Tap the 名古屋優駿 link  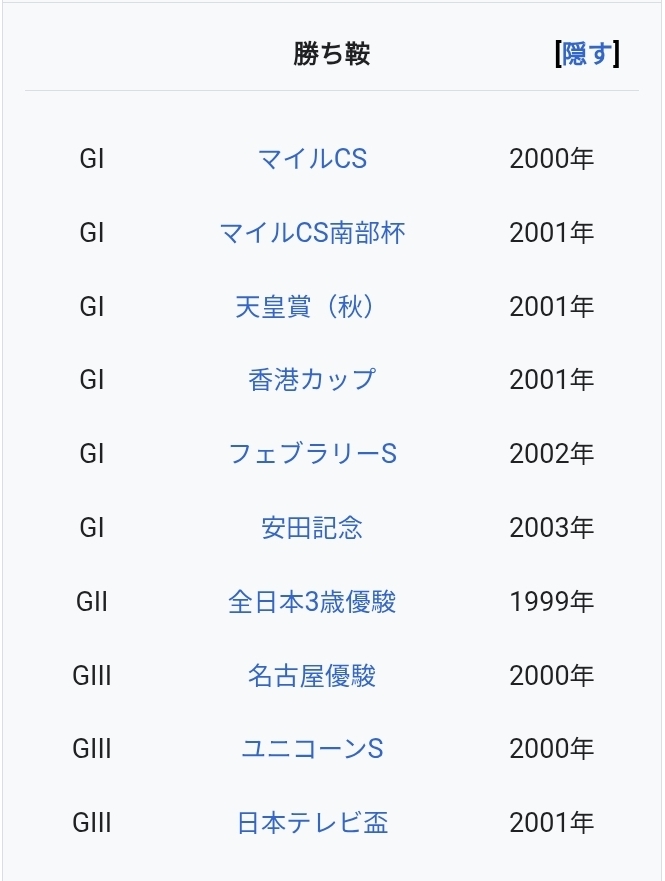click(x=312, y=676)
